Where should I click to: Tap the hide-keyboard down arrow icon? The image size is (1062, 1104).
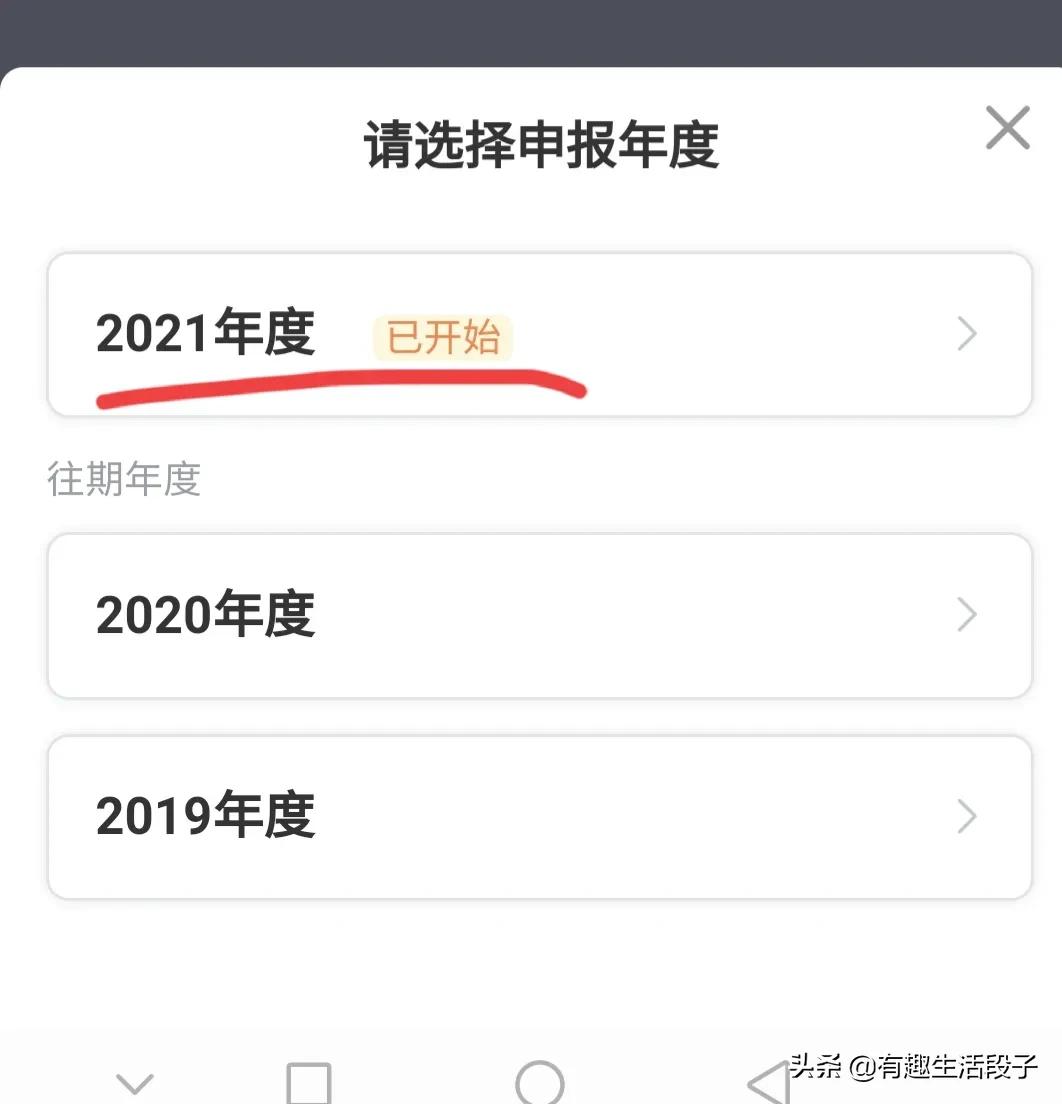coord(133,1082)
